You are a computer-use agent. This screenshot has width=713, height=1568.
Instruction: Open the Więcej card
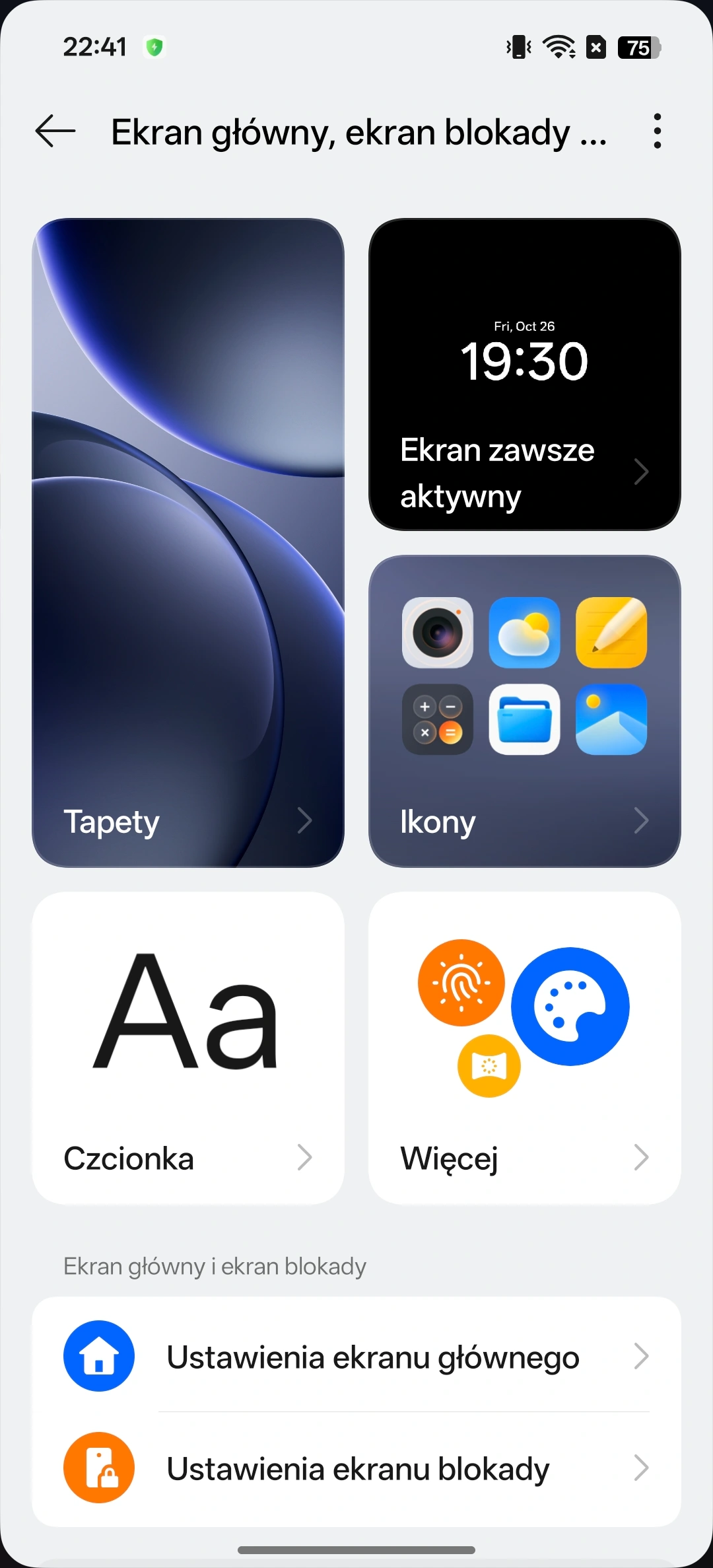[x=524, y=1048]
